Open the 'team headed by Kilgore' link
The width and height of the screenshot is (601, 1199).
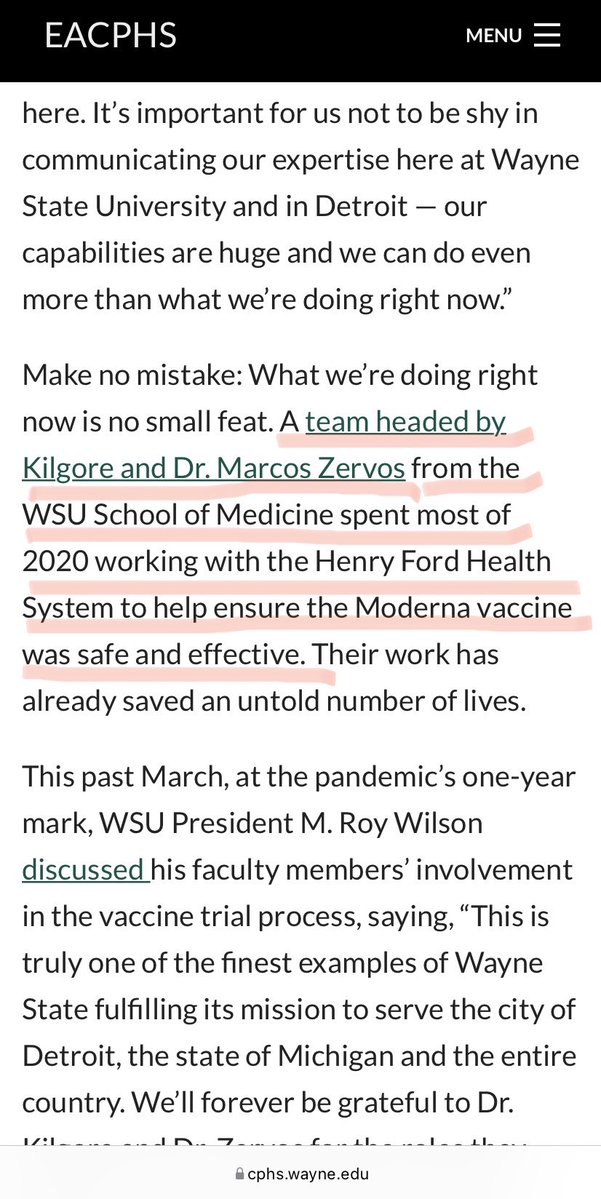405,423
